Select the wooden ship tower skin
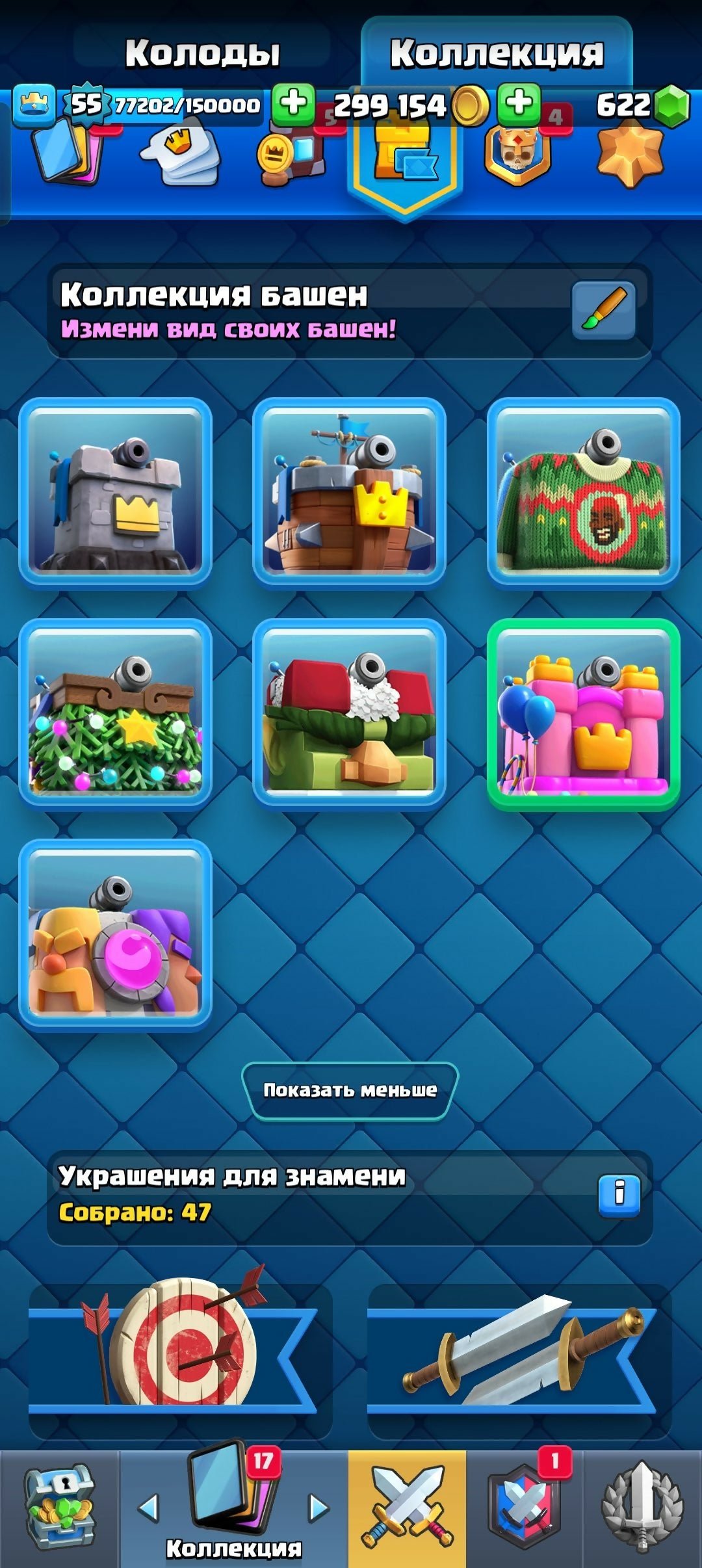702x1568 pixels. click(349, 491)
